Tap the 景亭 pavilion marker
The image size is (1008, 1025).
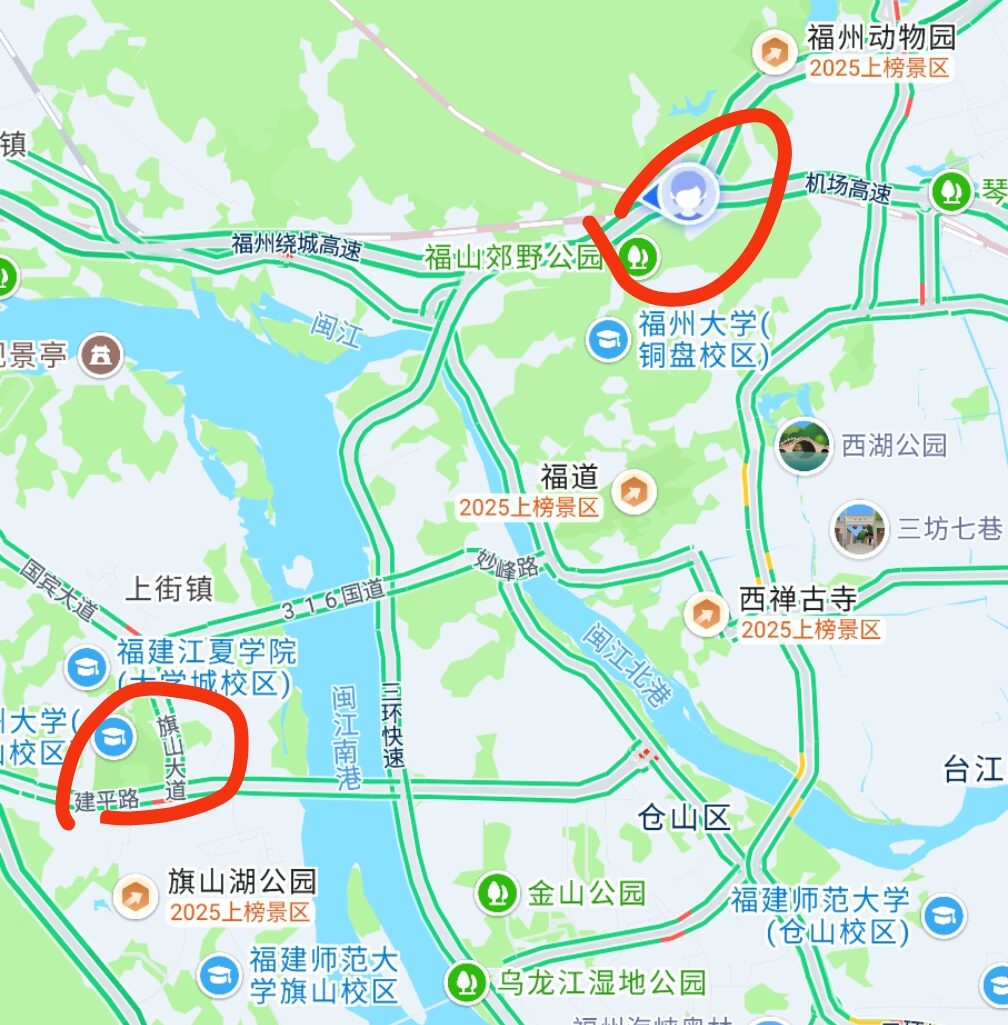click(x=101, y=354)
